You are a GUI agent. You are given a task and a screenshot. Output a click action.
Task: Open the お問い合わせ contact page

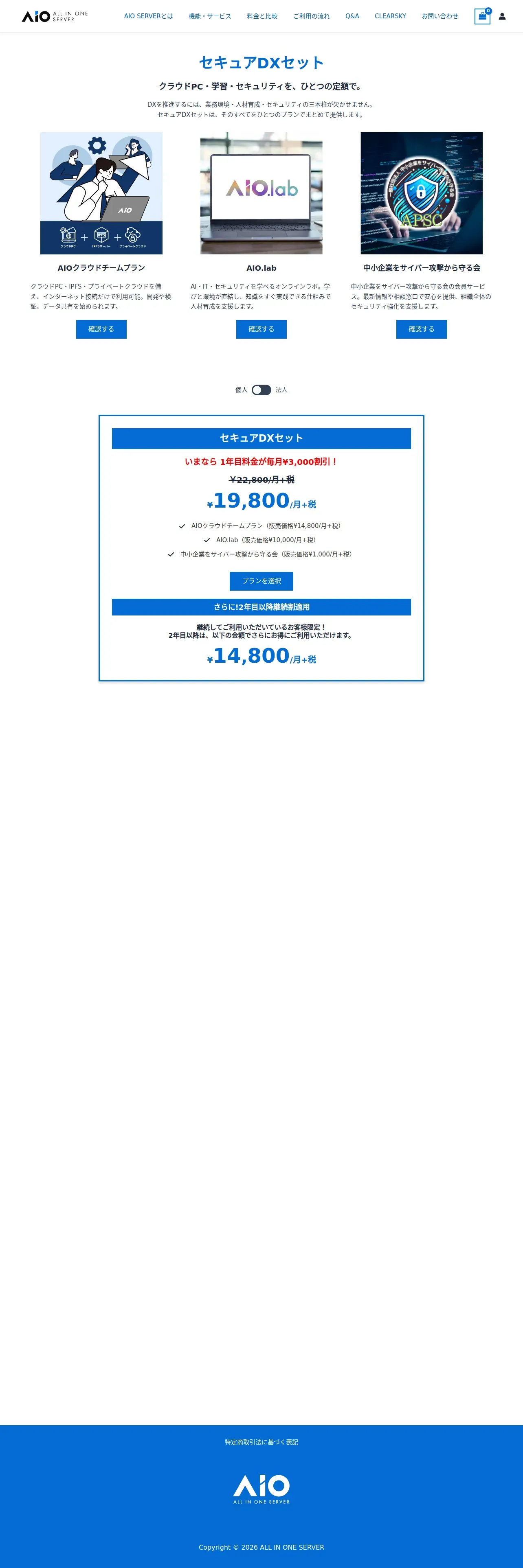[439, 16]
